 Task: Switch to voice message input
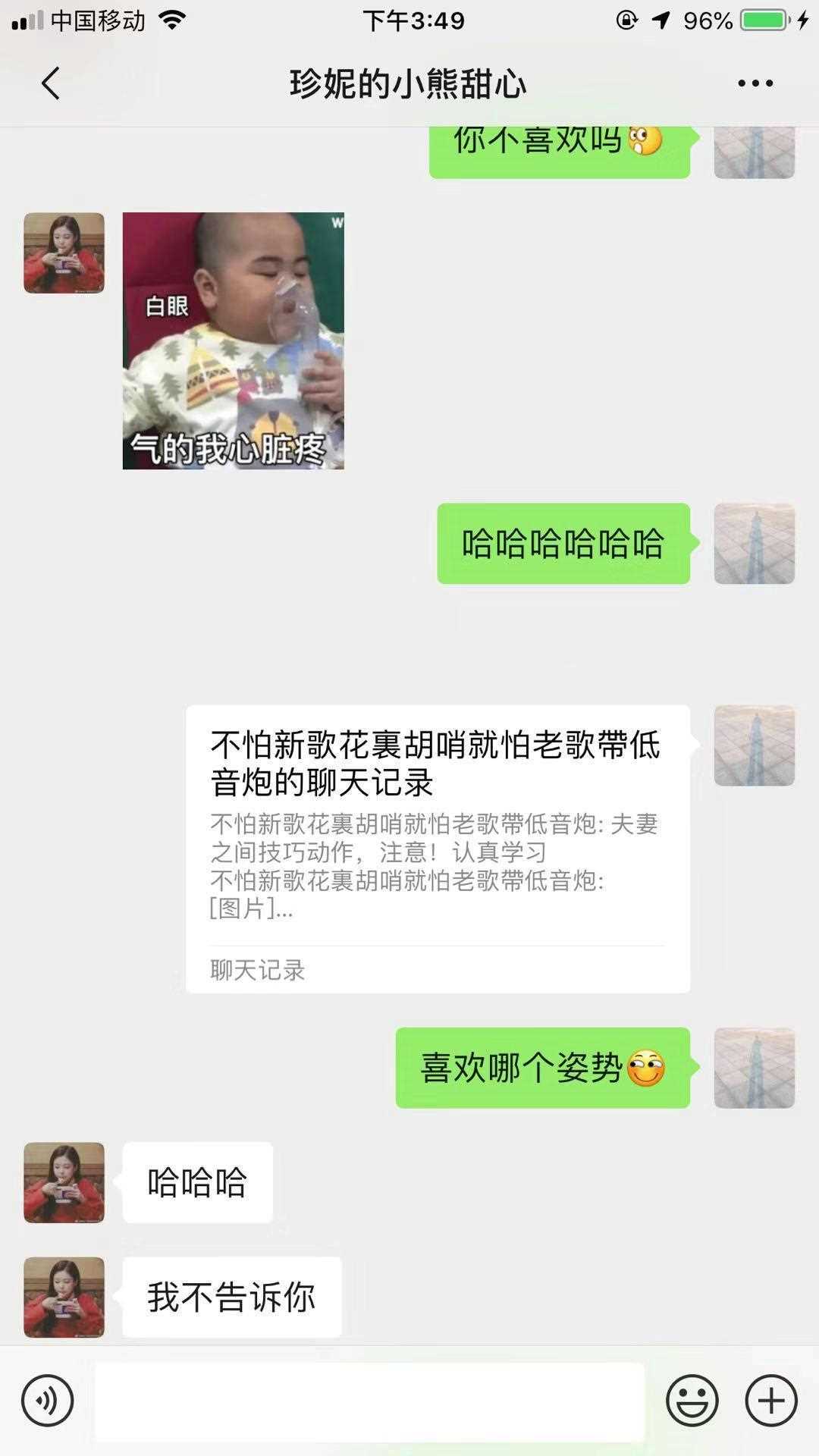point(47,1401)
